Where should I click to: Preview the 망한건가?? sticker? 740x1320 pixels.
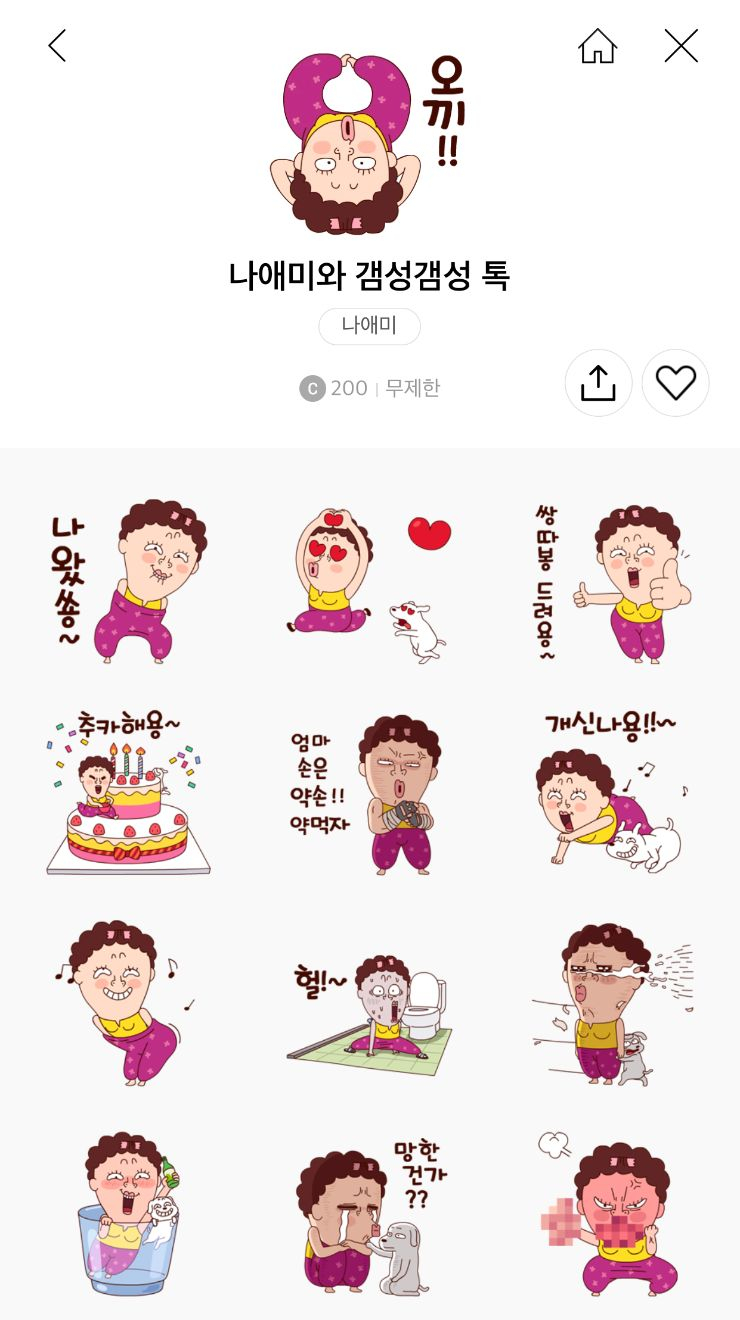pyautogui.click(x=371, y=1218)
